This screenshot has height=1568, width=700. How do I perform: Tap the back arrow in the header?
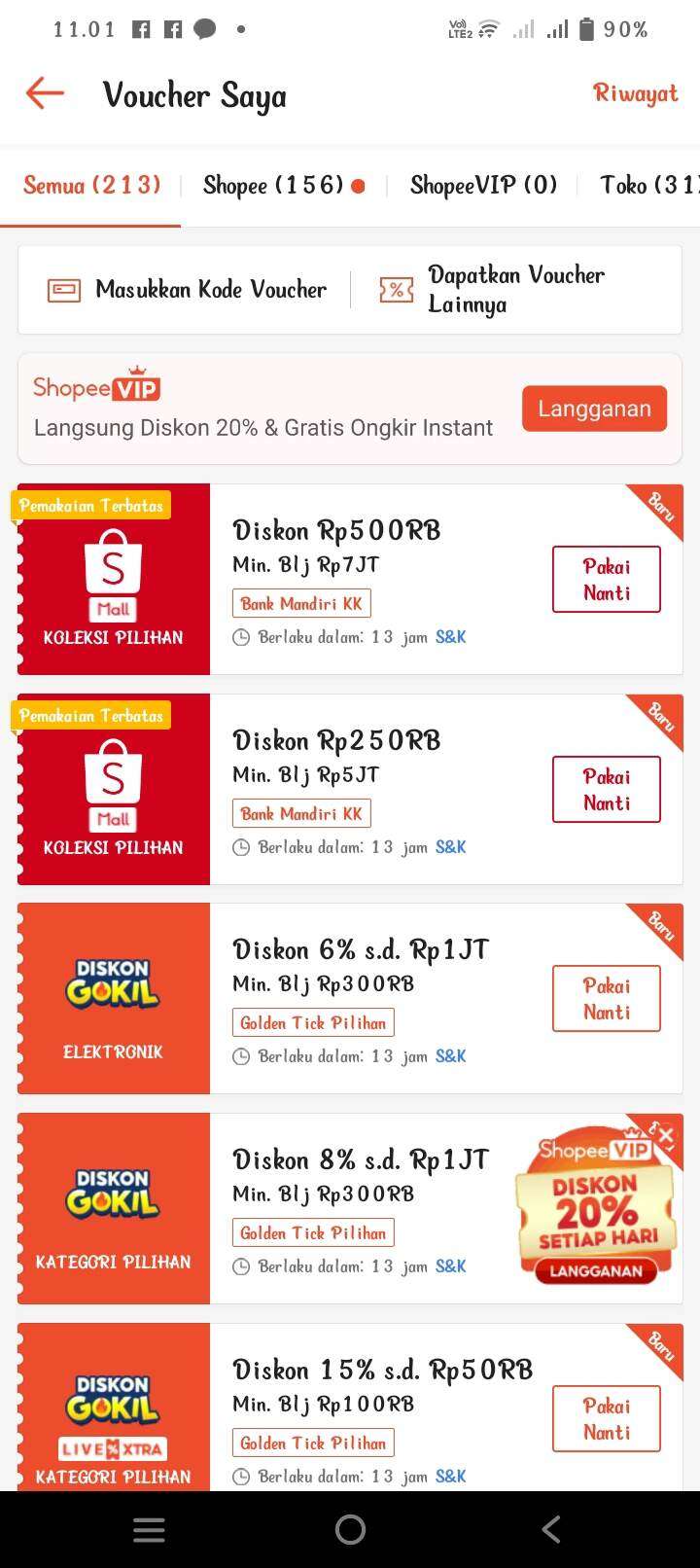pyautogui.click(x=43, y=93)
